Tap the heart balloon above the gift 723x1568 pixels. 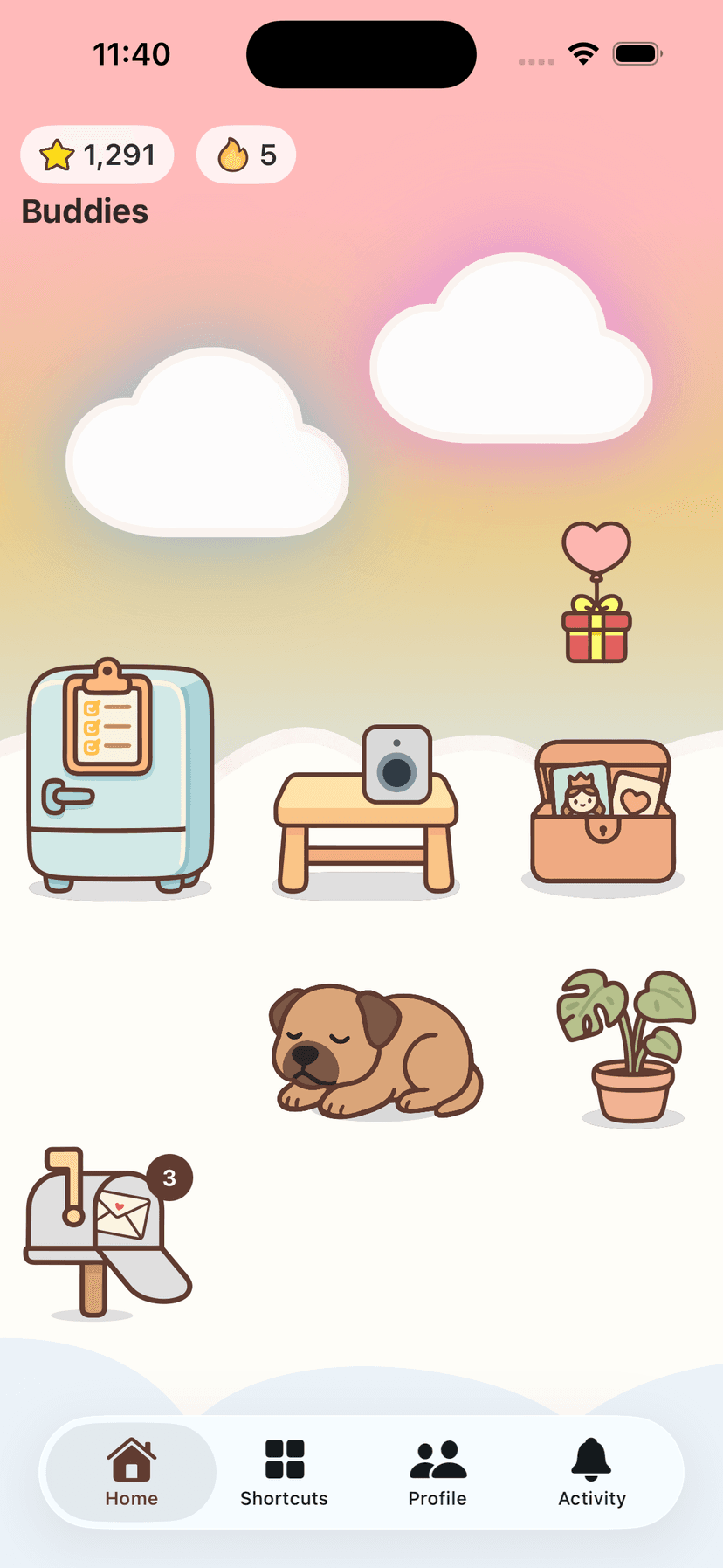(598, 546)
